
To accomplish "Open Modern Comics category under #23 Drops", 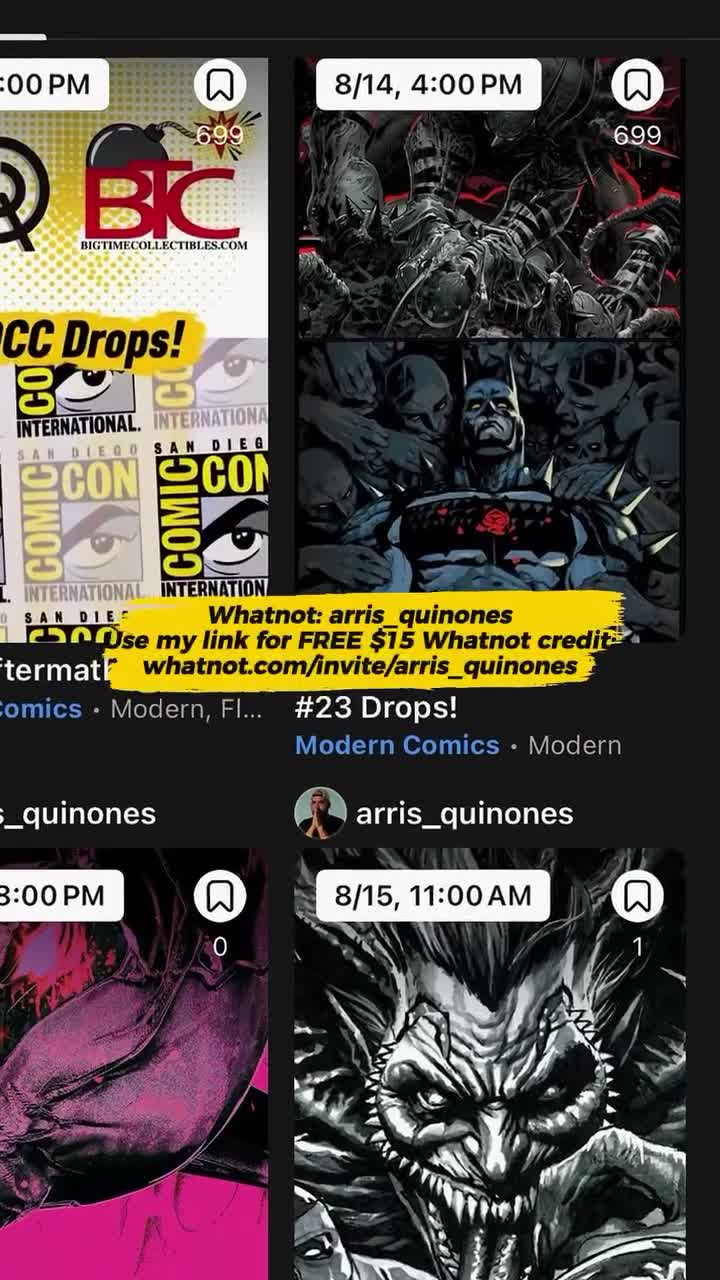I will [x=397, y=745].
